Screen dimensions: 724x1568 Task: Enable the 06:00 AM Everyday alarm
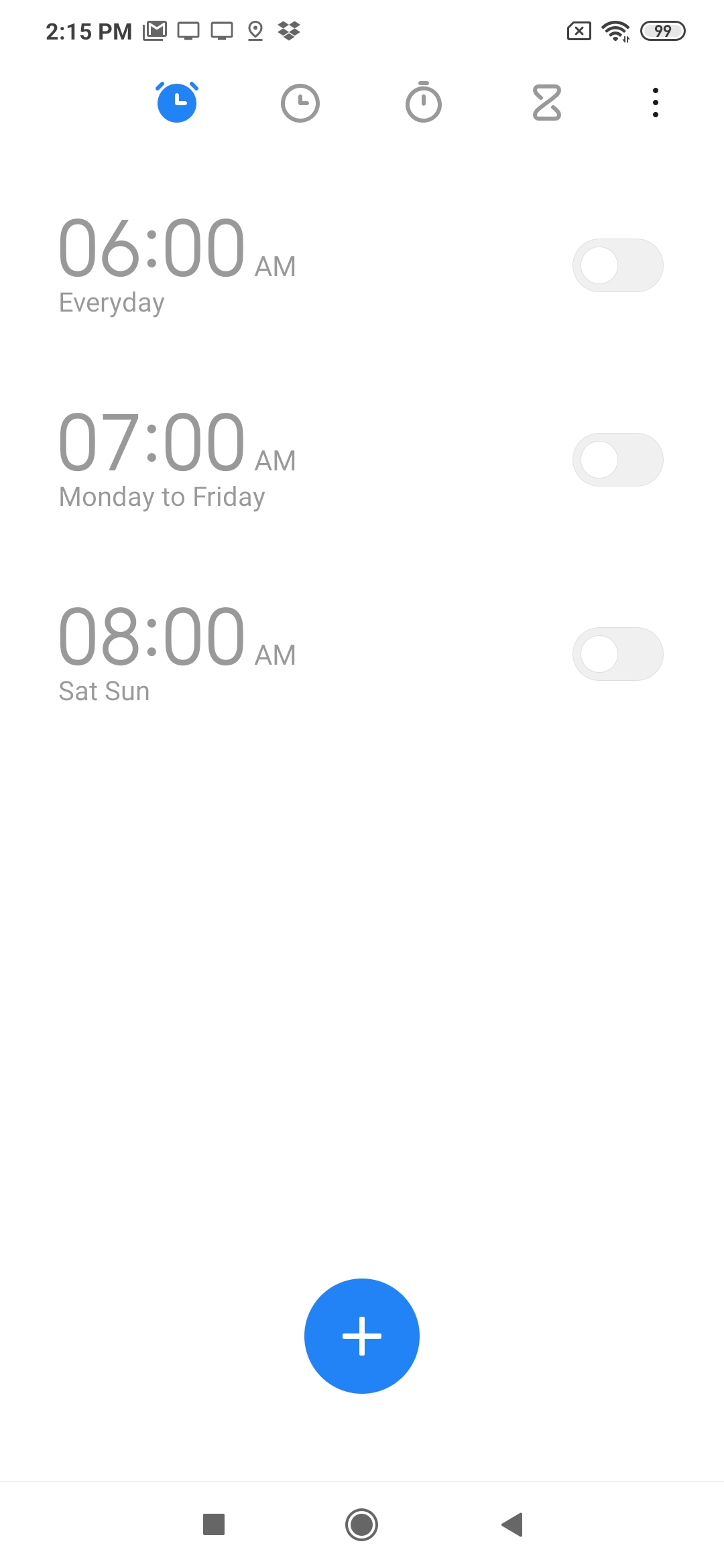[x=617, y=265]
